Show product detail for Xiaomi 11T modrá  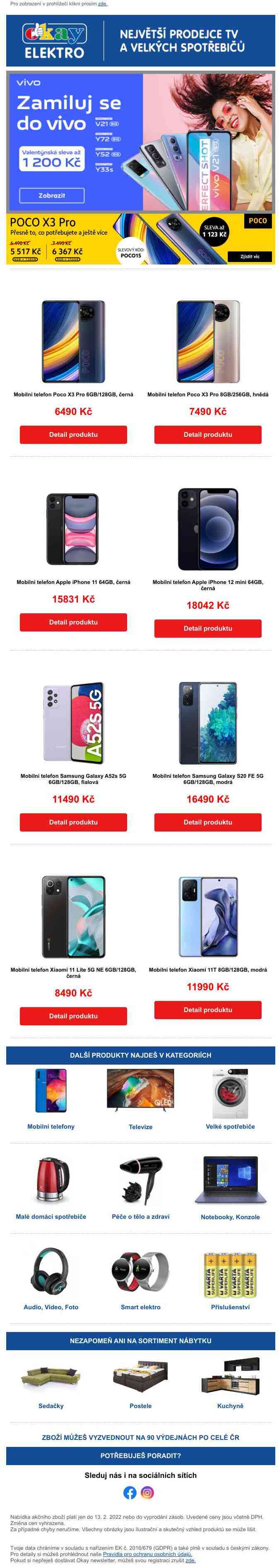click(208, 1009)
